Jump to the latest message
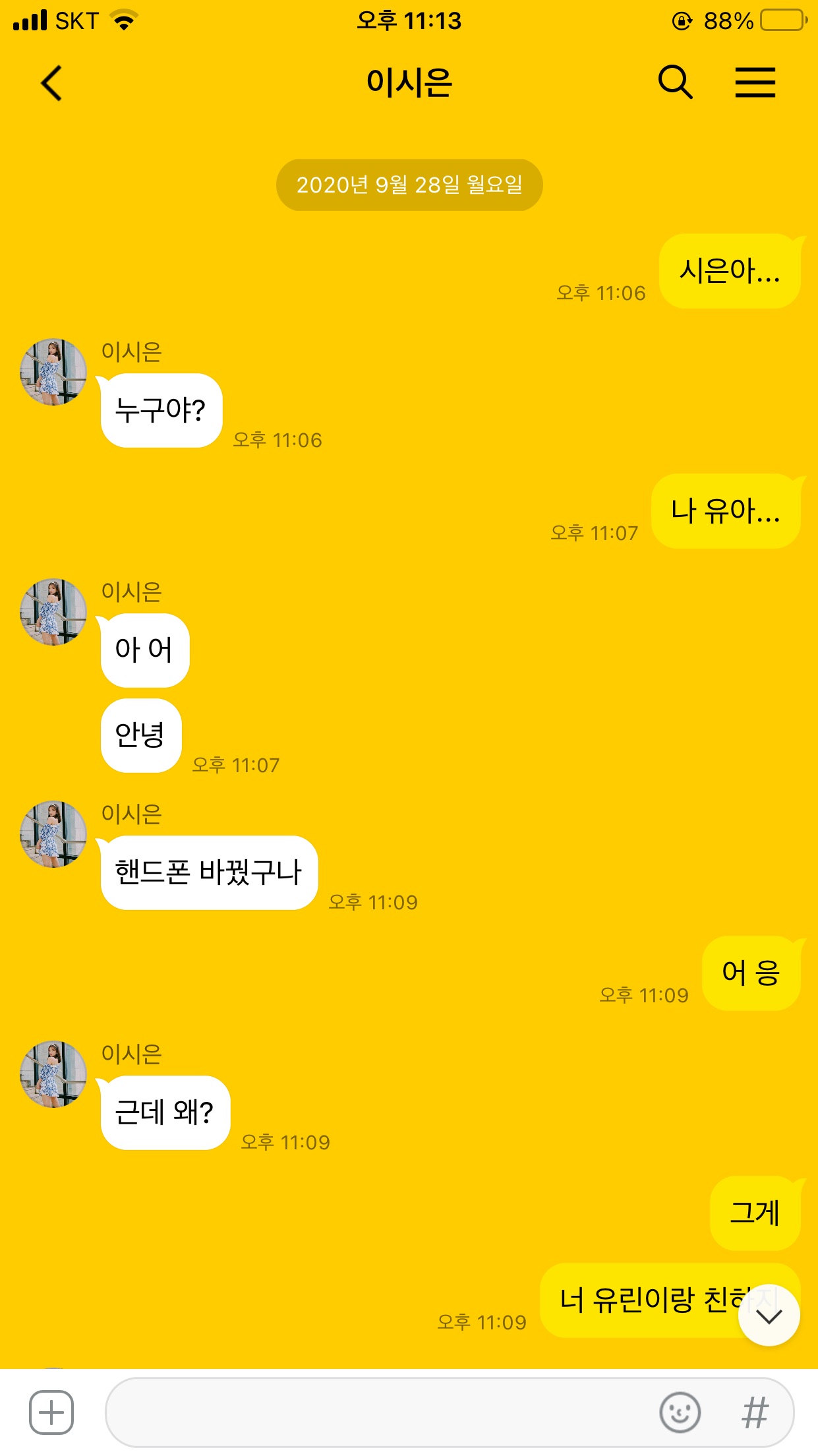The height and width of the screenshot is (1456, 818). click(x=769, y=1316)
